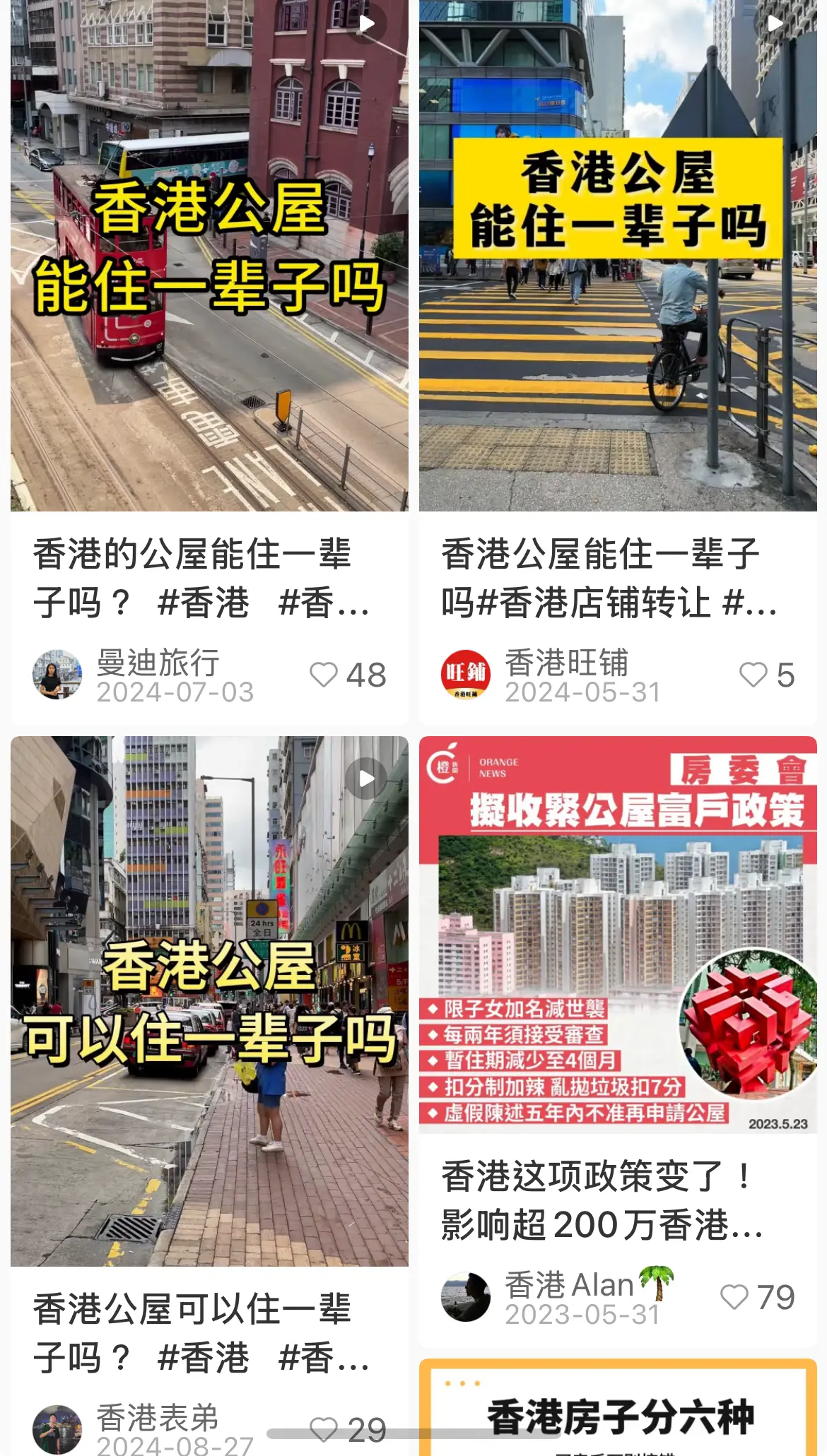Viewport: 827px width, 1456px height.
Task: Open the 香港房子分六种 post card
Action: coord(618,1407)
